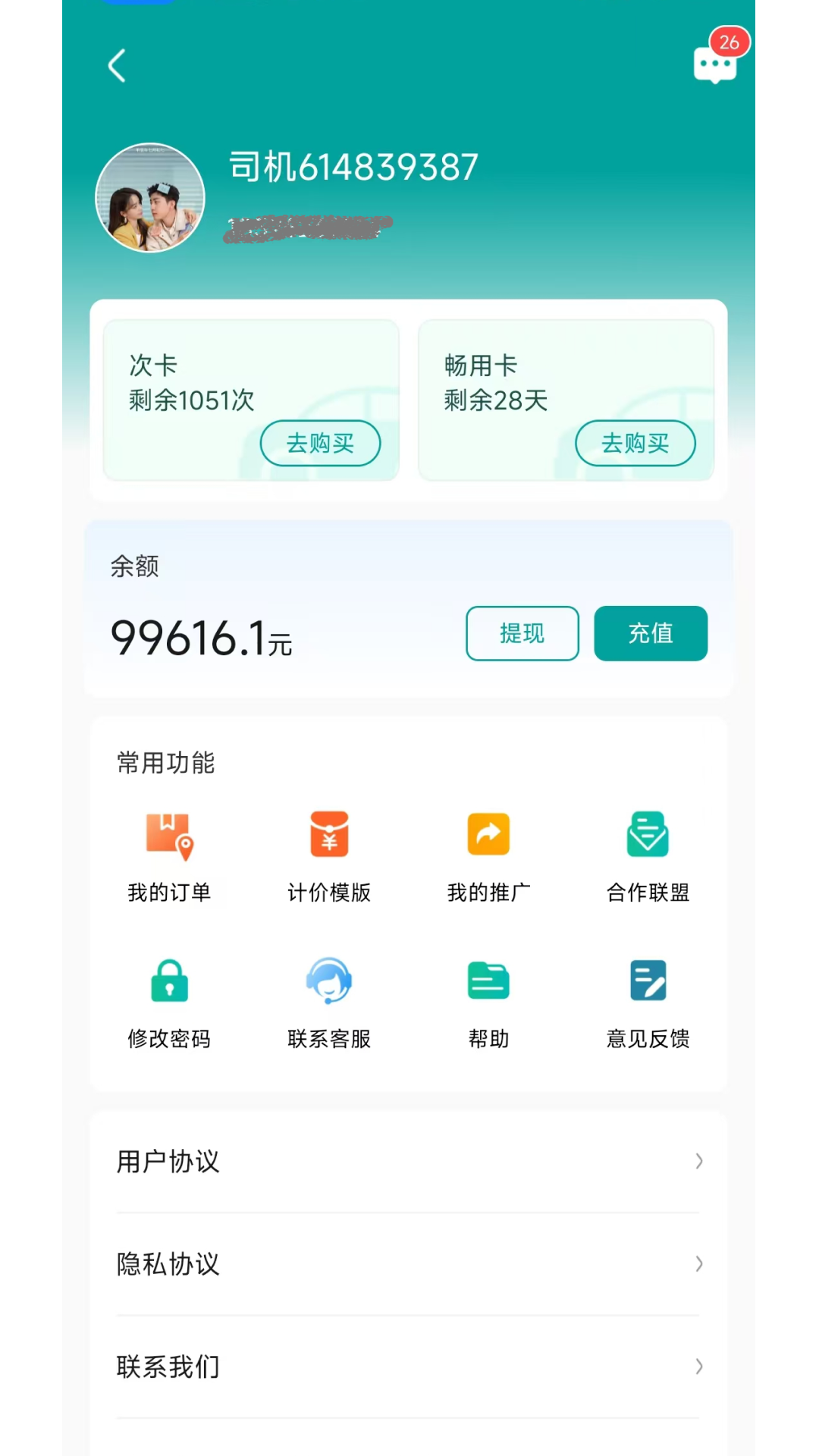Image resolution: width=819 pixels, height=1456 pixels.
Task: Expand the 用户协议 user agreement
Action: (x=409, y=1162)
